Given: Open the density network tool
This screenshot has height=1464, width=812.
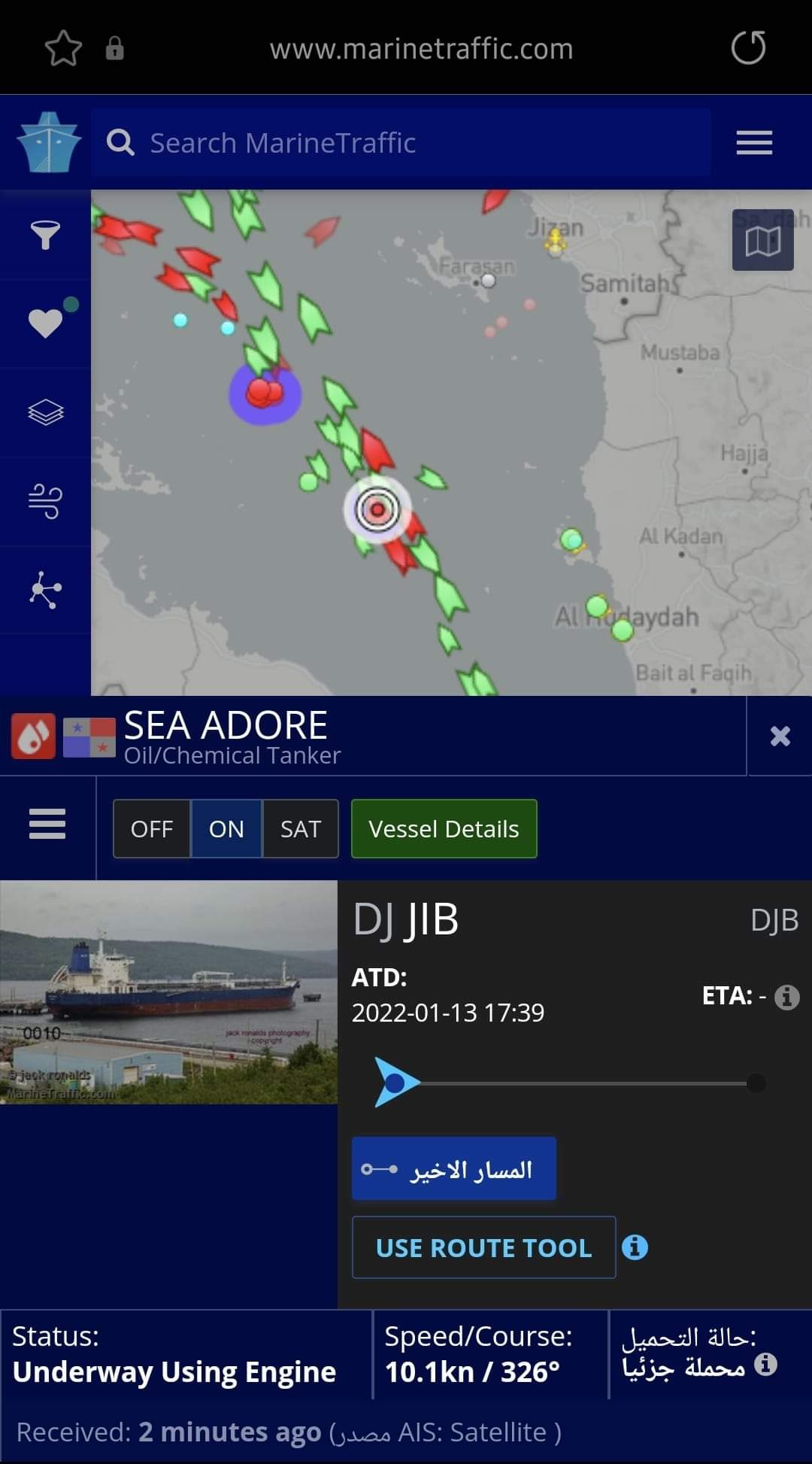Looking at the screenshot, I should tap(45, 590).
